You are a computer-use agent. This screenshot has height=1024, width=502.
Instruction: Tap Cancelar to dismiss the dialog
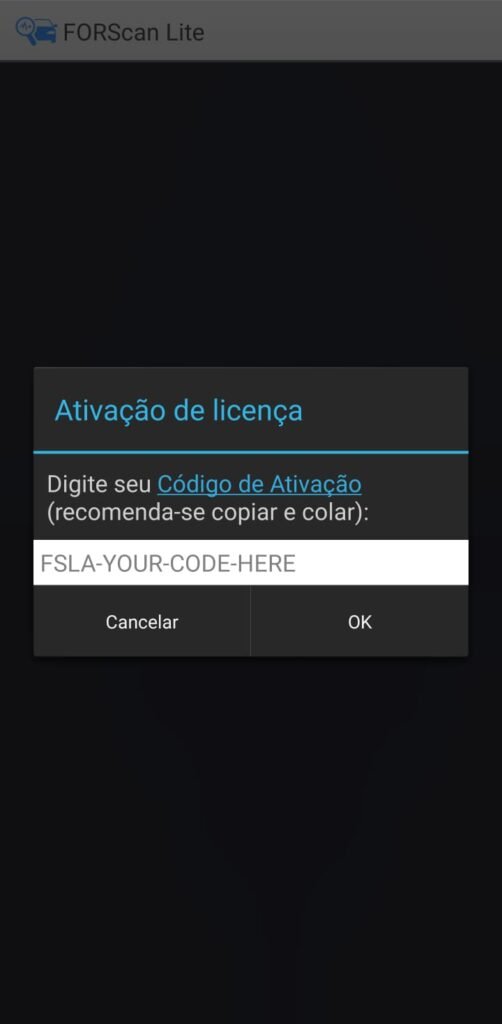point(142,622)
